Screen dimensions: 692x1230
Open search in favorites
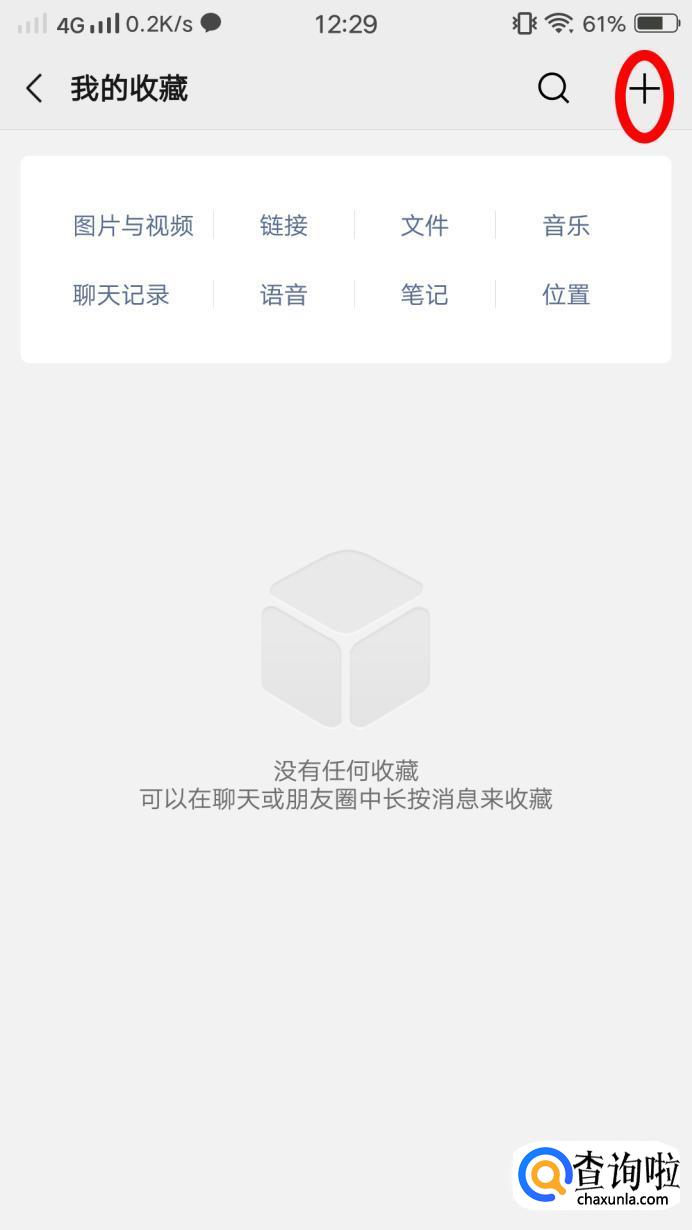pyautogui.click(x=553, y=89)
